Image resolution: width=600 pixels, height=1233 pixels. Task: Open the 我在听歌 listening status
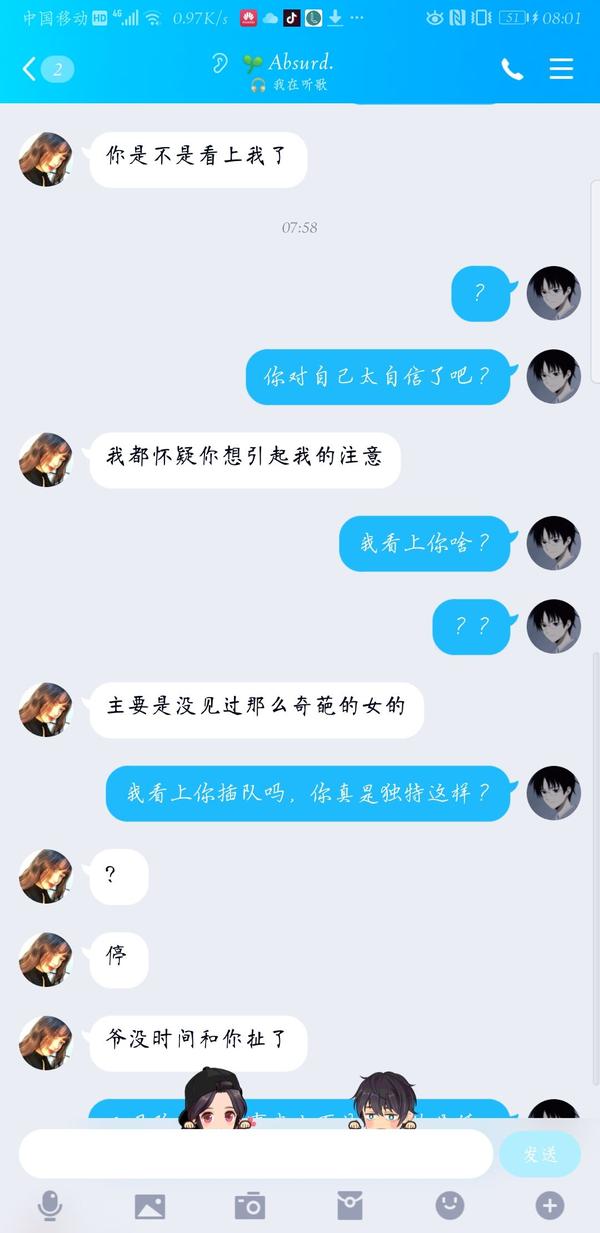coord(288,86)
